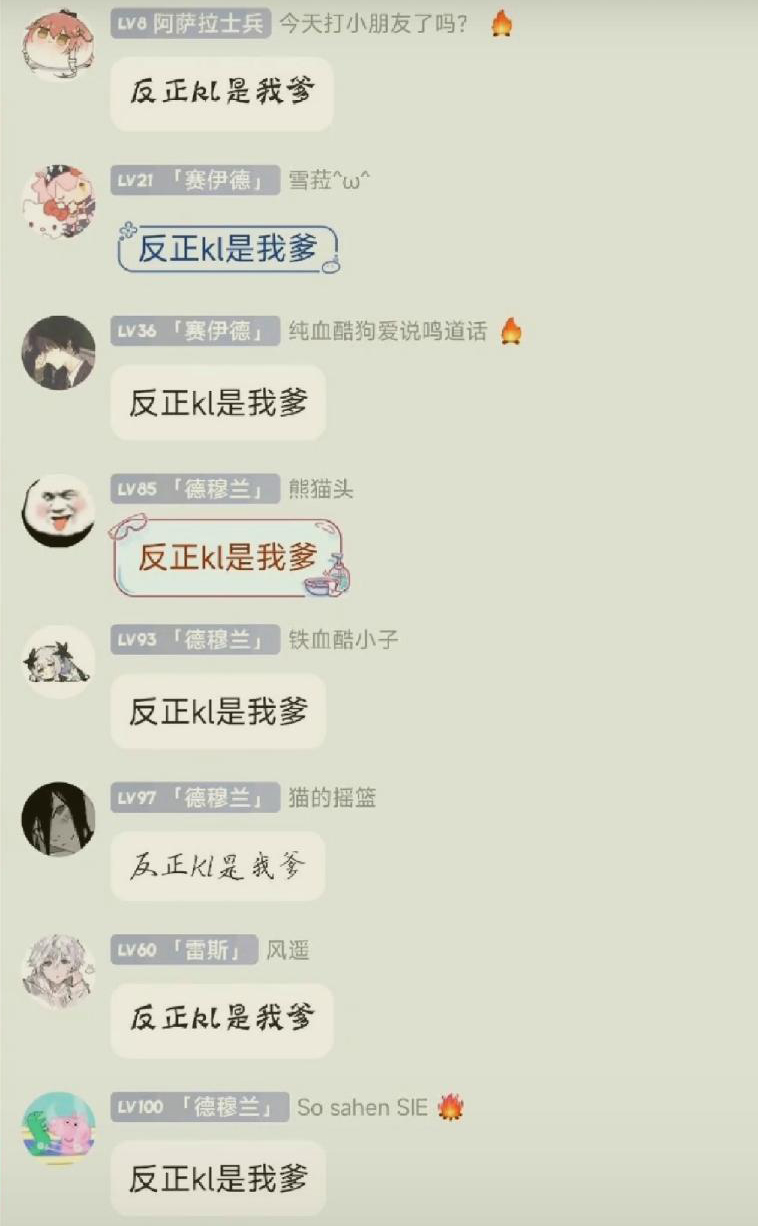Tap the avatar of So sahen SIE
Viewport: 758px width, 1226px height.
tap(58, 1128)
